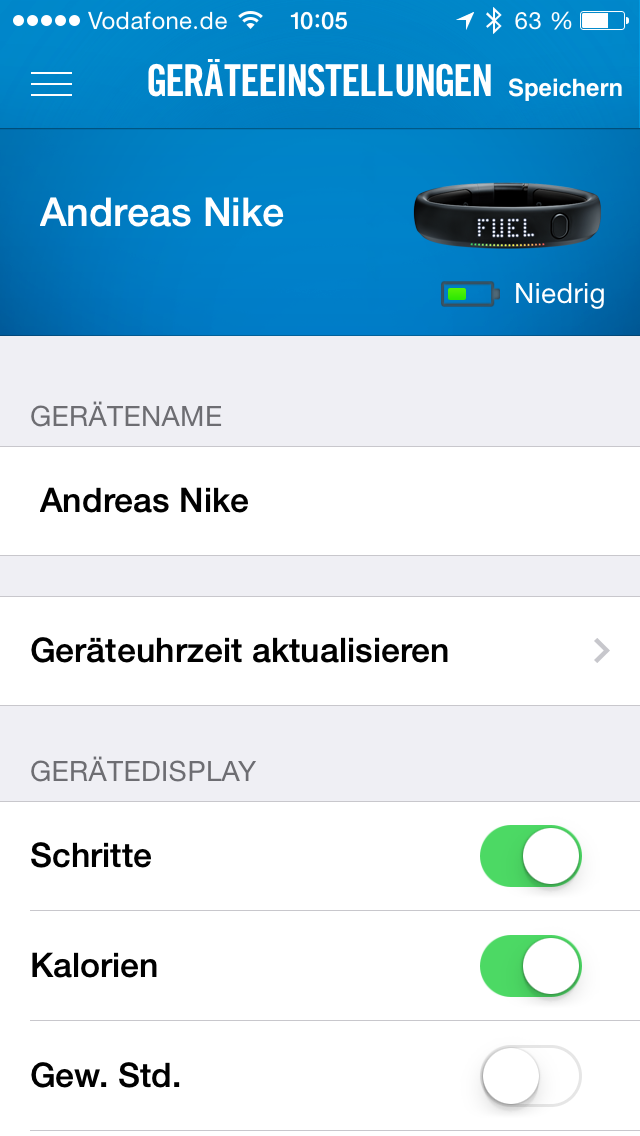Open the hamburger drawer menu
This screenshot has width=640, height=1136.
(51, 84)
